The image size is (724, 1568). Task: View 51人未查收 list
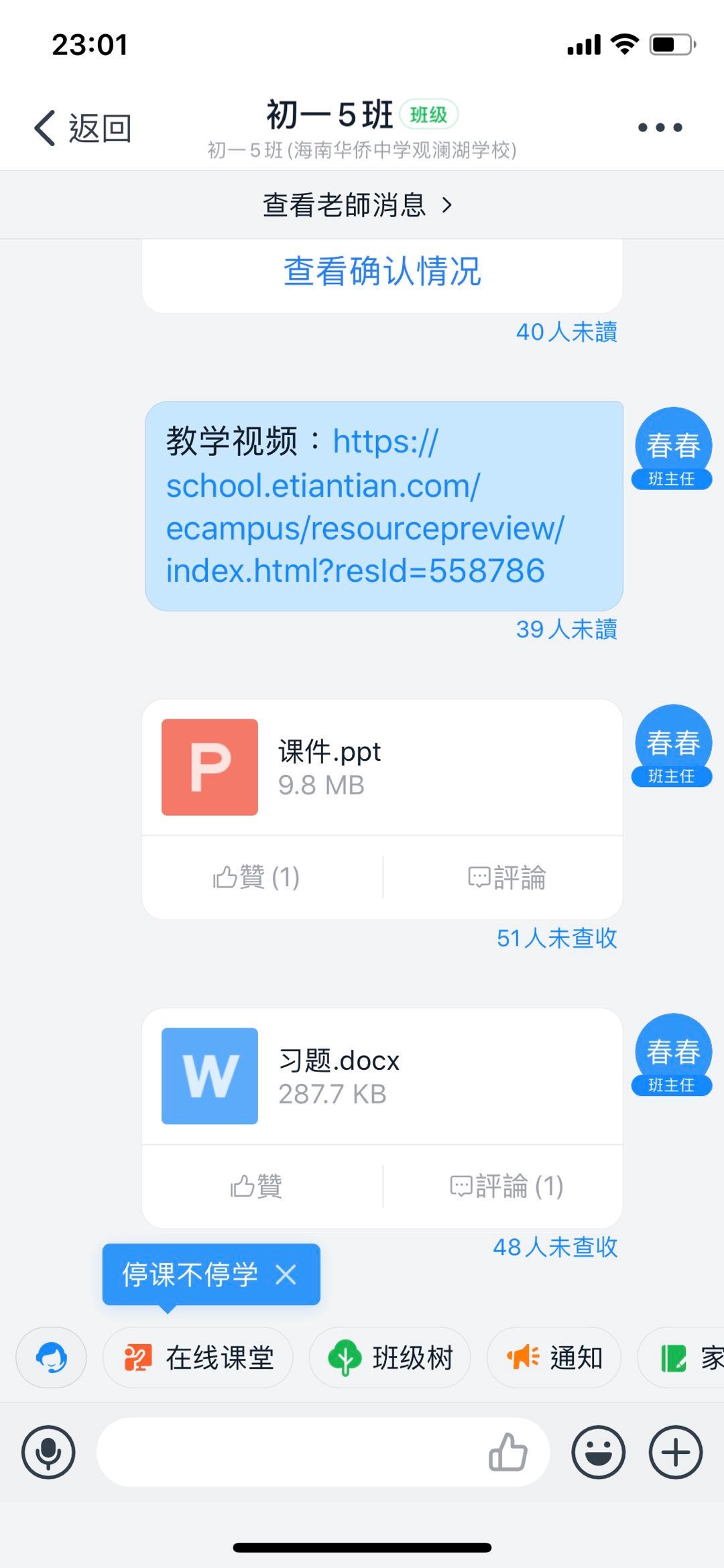click(x=556, y=938)
